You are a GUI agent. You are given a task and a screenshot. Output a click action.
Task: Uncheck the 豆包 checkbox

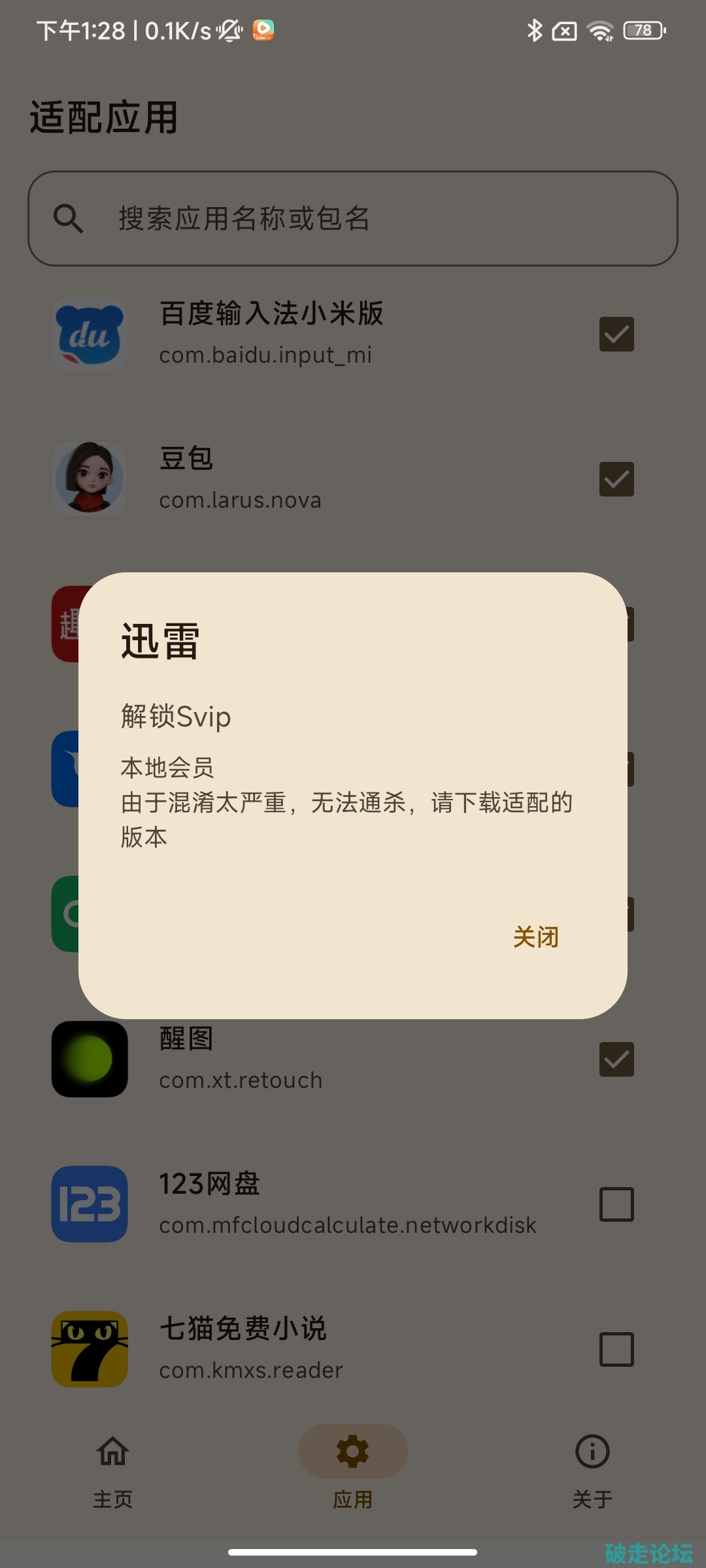pyautogui.click(x=616, y=480)
